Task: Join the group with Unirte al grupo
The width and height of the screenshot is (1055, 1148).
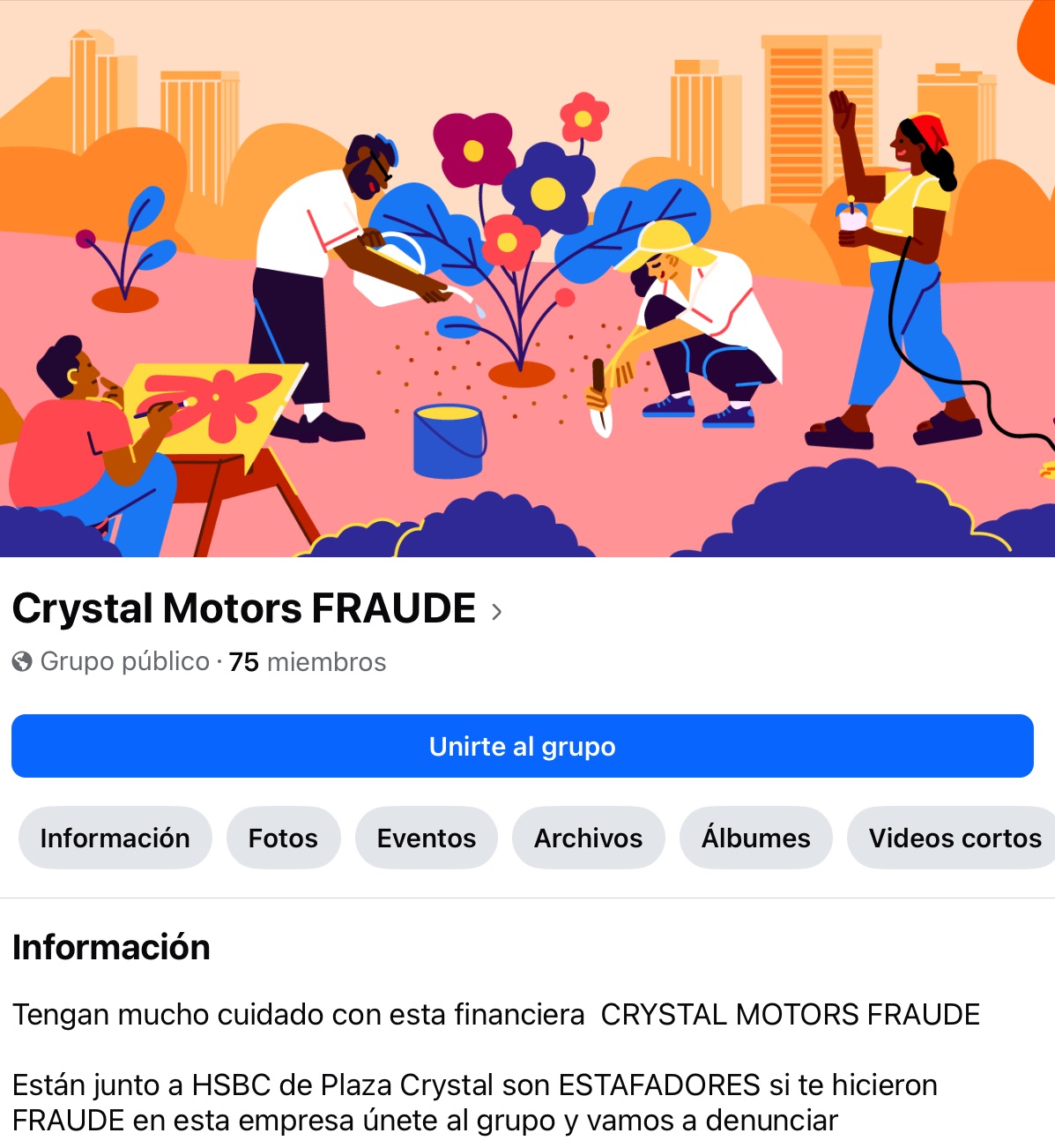Action: click(522, 746)
